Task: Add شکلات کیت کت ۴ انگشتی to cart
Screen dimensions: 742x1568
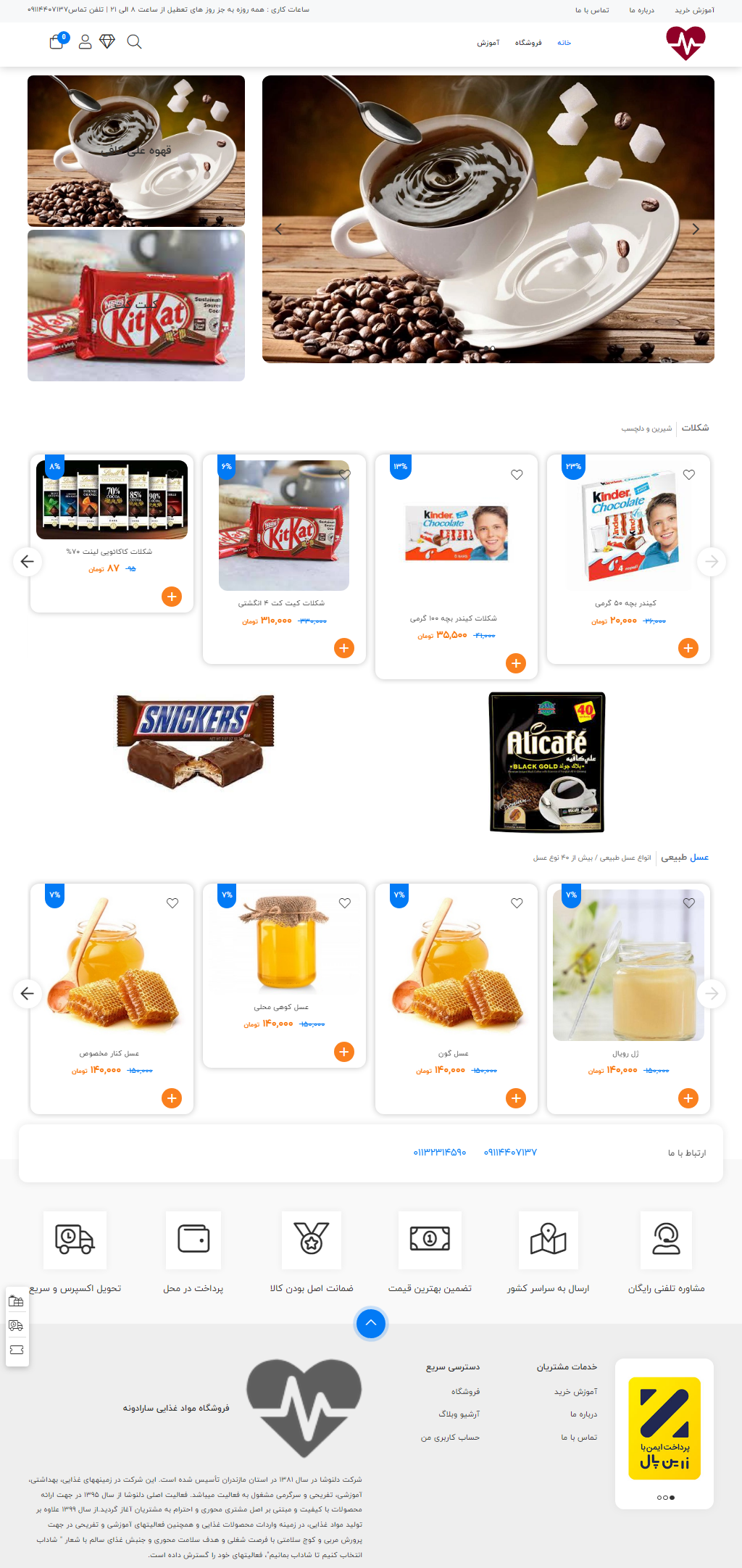Action: click(344, 648)
